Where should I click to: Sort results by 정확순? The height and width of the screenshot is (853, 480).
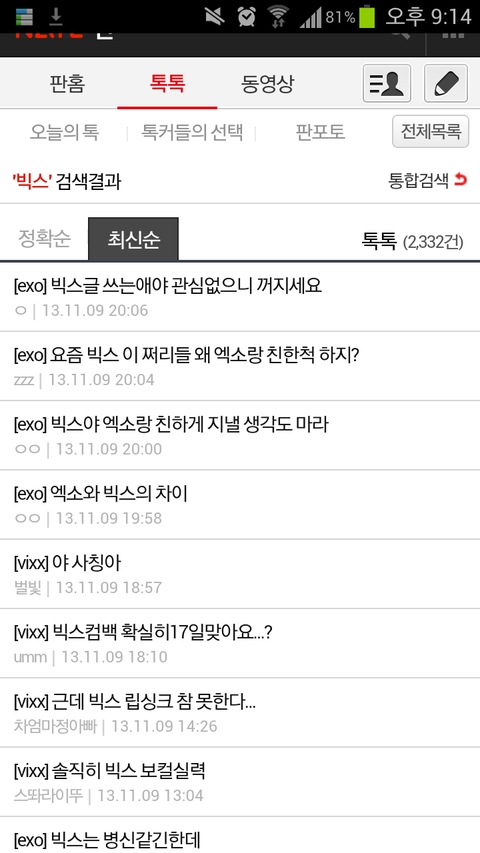click(x=44, y=239)
